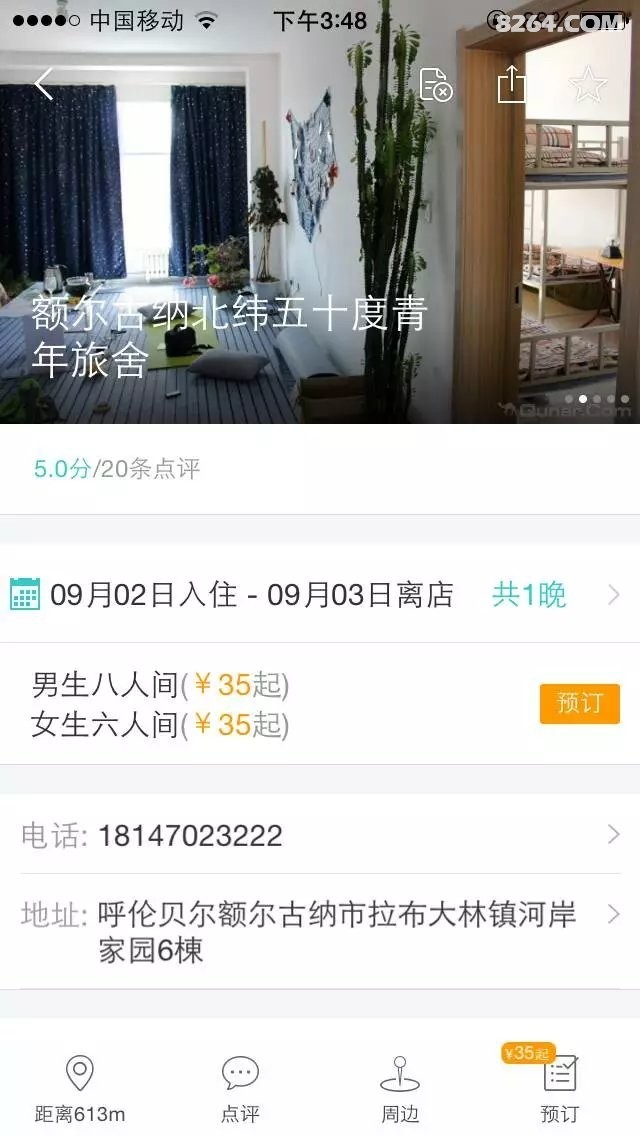Open the 地址 address row

point(316,931)
